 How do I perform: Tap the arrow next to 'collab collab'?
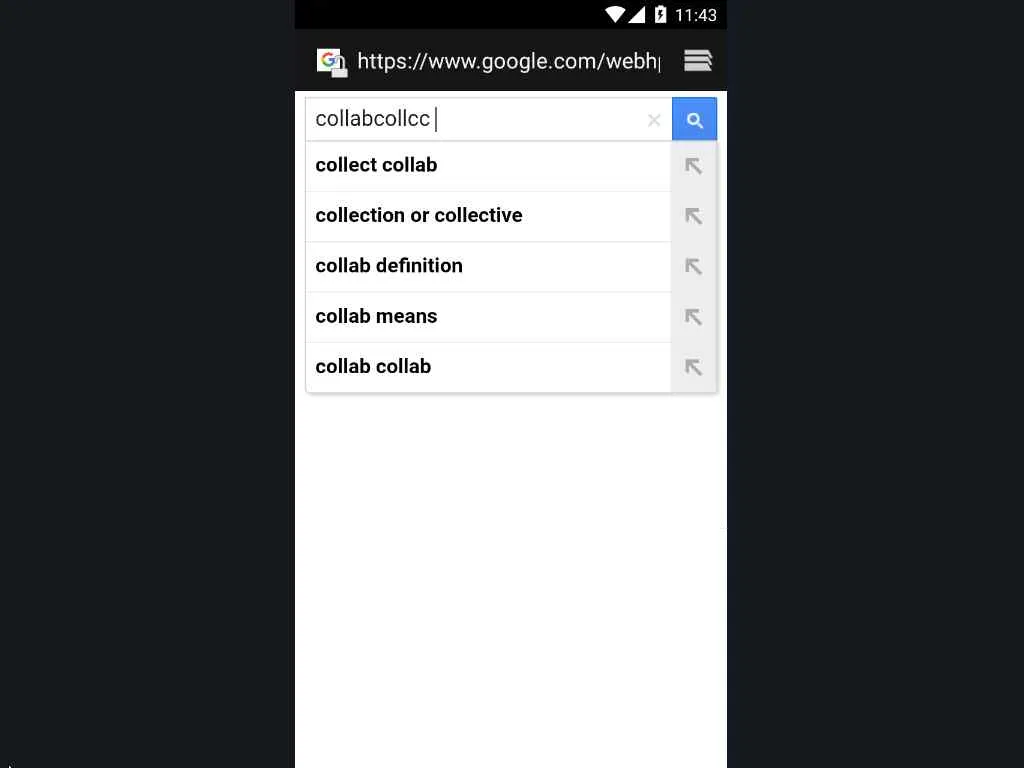693,367
